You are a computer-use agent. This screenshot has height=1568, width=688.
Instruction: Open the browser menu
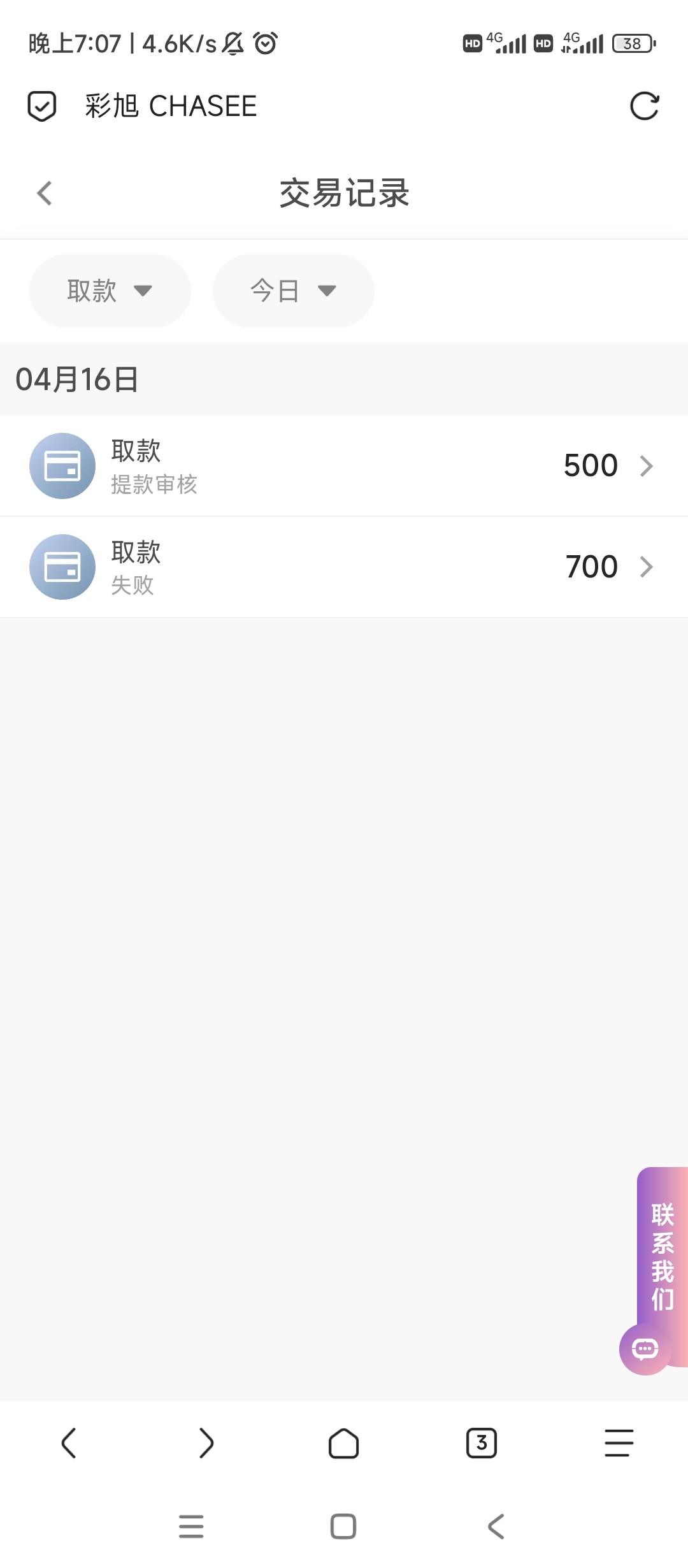pyautogui.click(x=619, y=1443)
